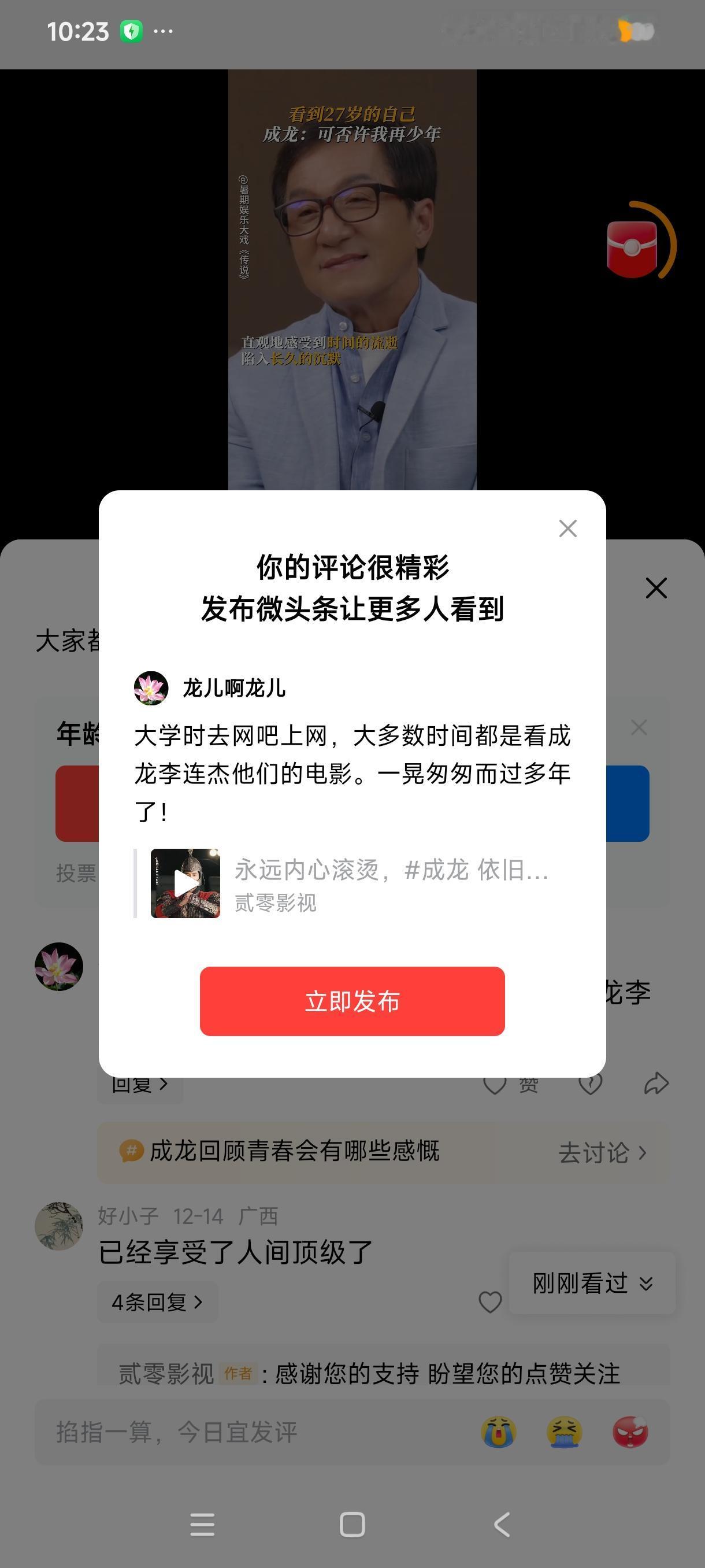Screen dimensions: 705x1568
Task: Expand the 4条回复 replies
Action: point(157,1301)
